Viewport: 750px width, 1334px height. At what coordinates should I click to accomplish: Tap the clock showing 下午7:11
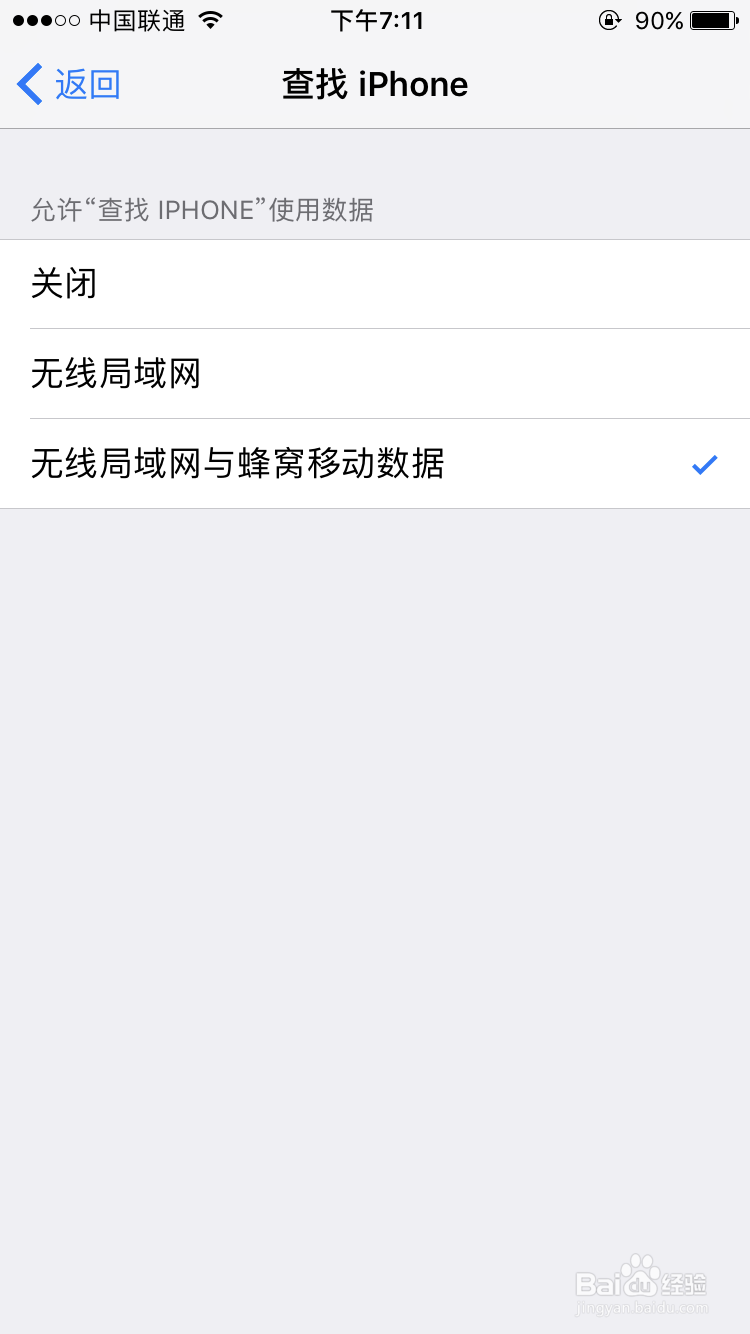pyautogui.click(x=377, y=19)
